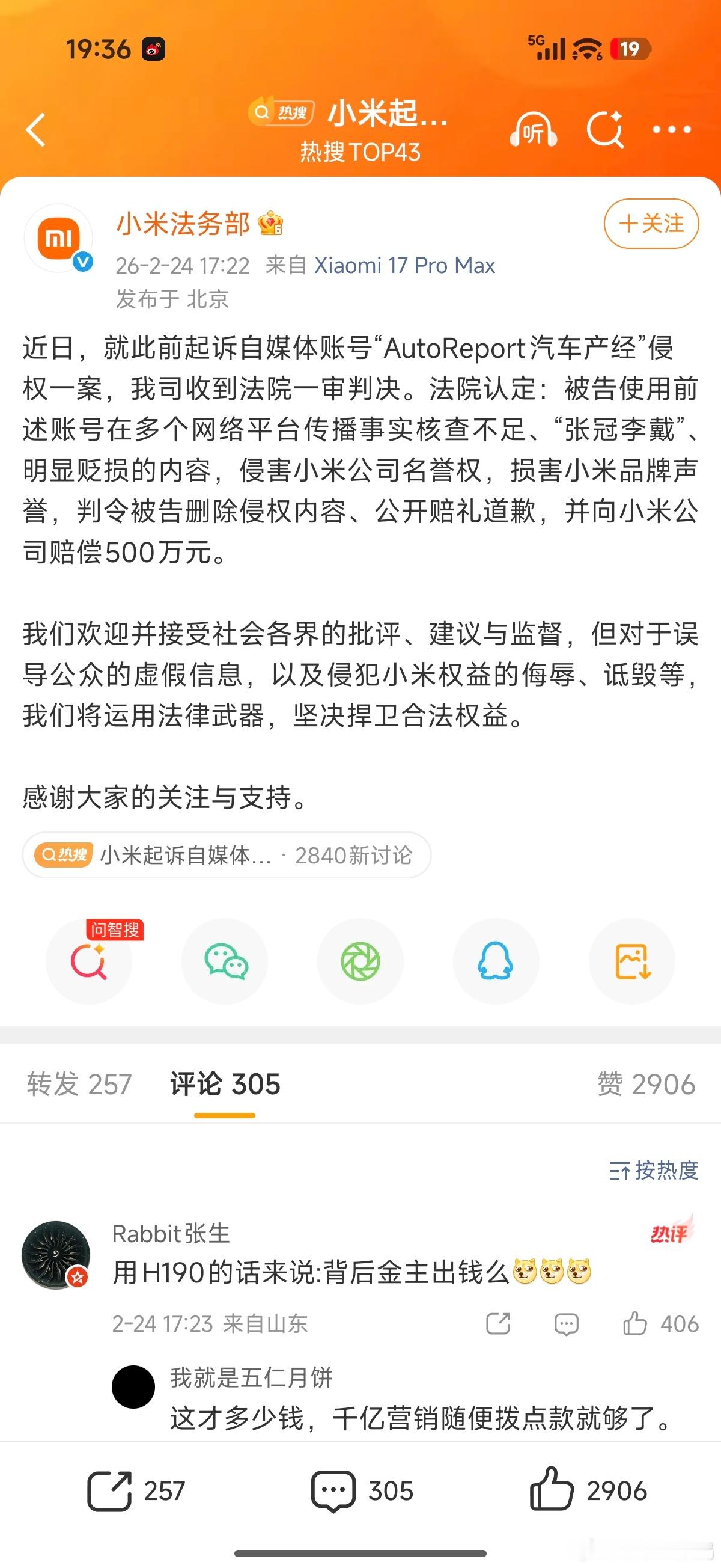Share the post to WeChat Moments
Viewport: 721px width, 1568px height.
click(360, 961)
